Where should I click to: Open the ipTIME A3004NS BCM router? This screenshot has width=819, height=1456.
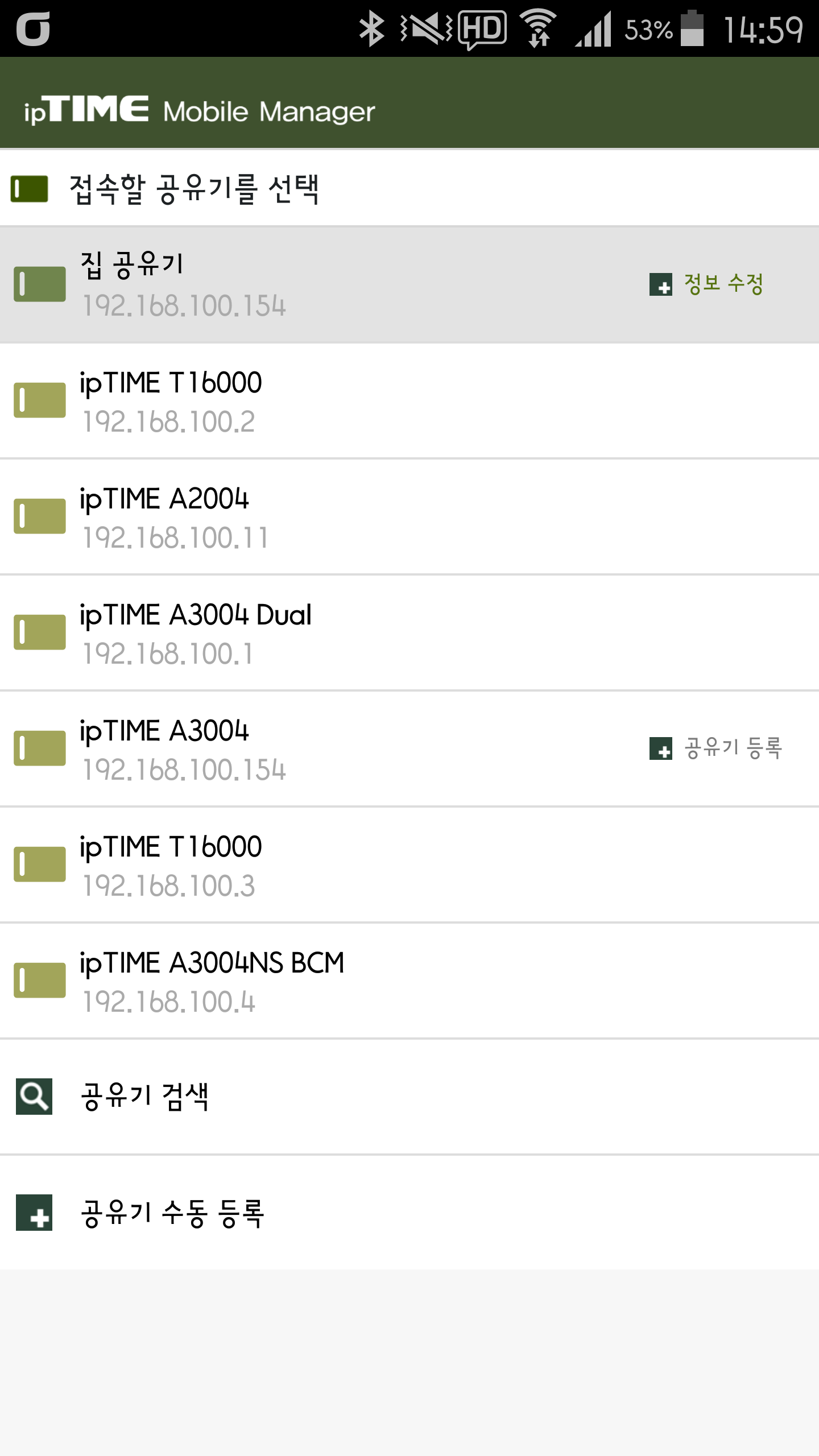(284, 981)
